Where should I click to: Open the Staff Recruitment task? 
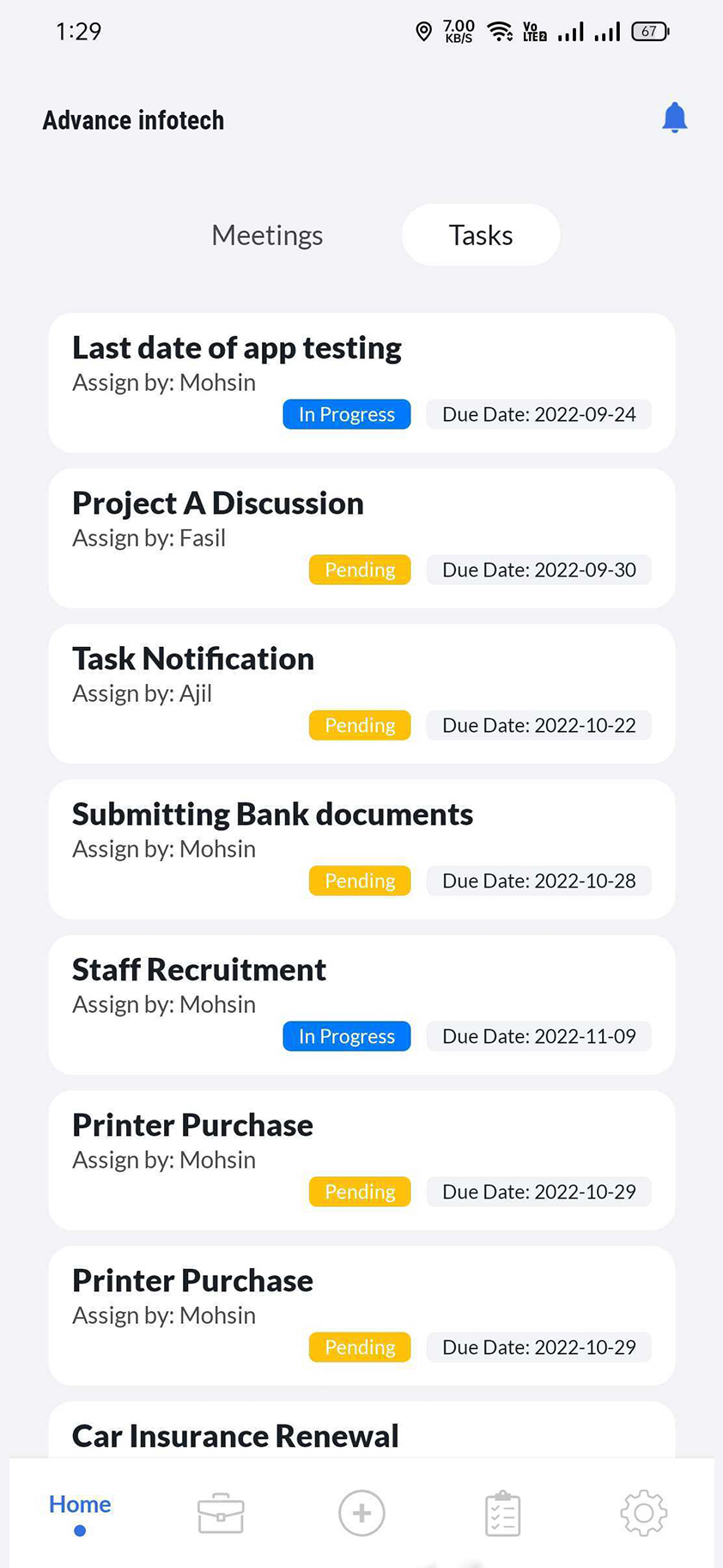[361, 1004]
